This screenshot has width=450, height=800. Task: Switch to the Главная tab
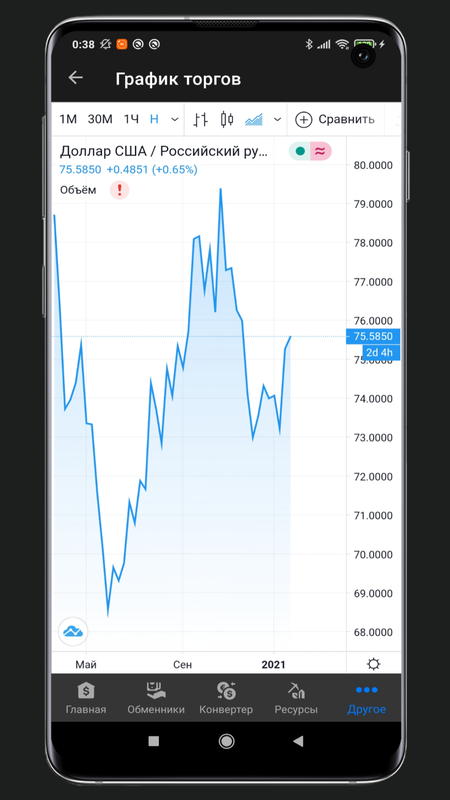click(86, 698)
